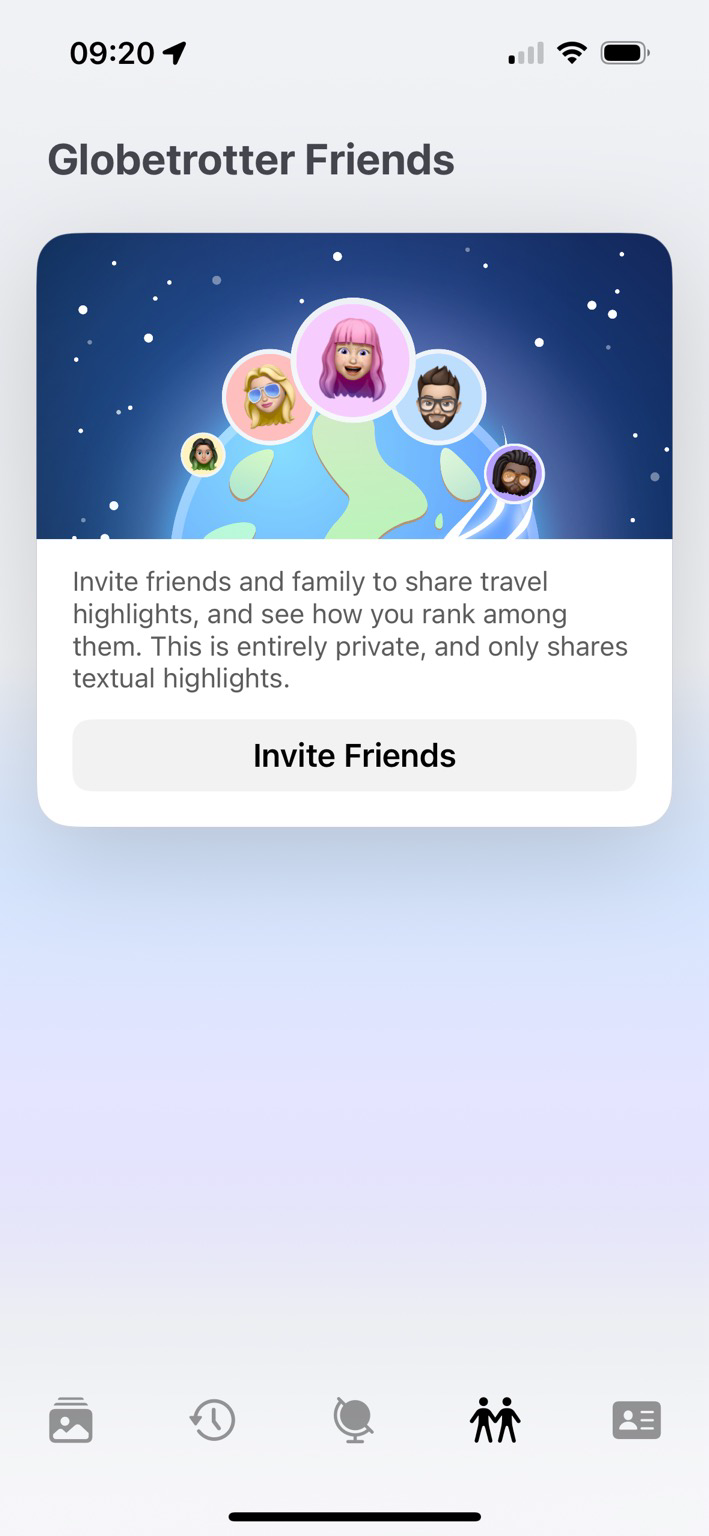Tap the Invite Friends button
Screen dimensions: 709x1536
click(354, 755)
